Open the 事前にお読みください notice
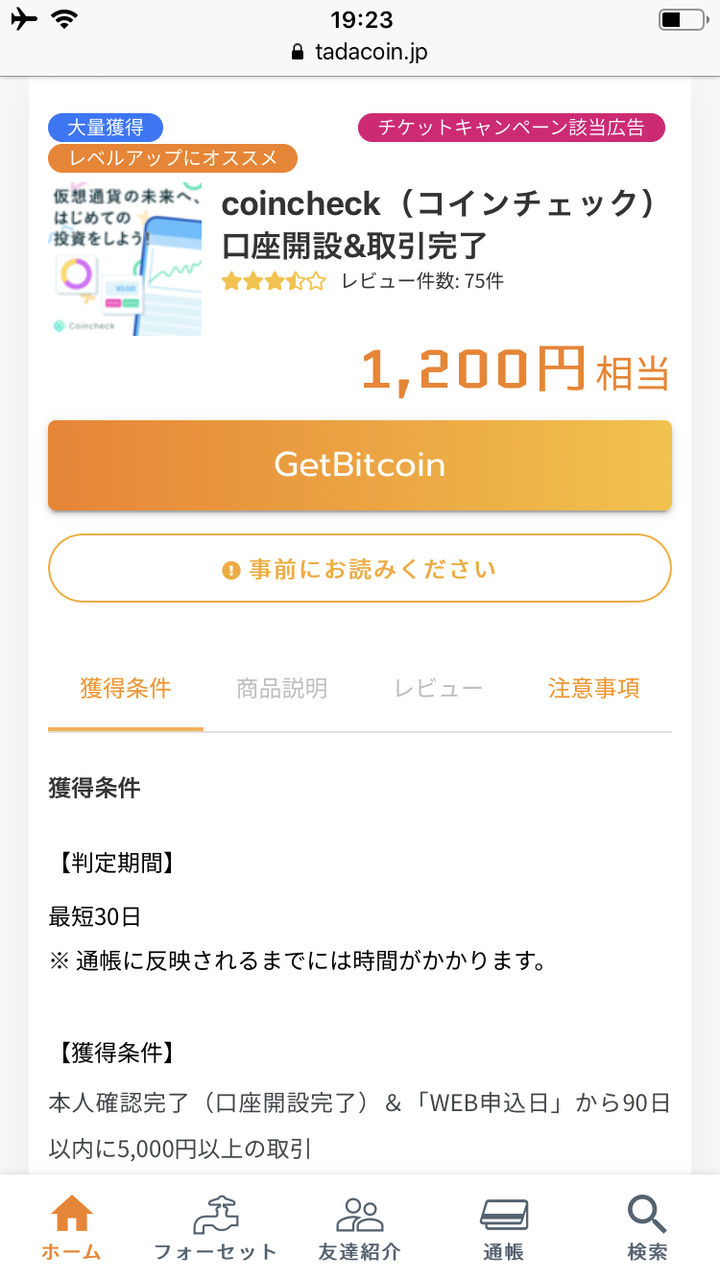 [360, 569]
